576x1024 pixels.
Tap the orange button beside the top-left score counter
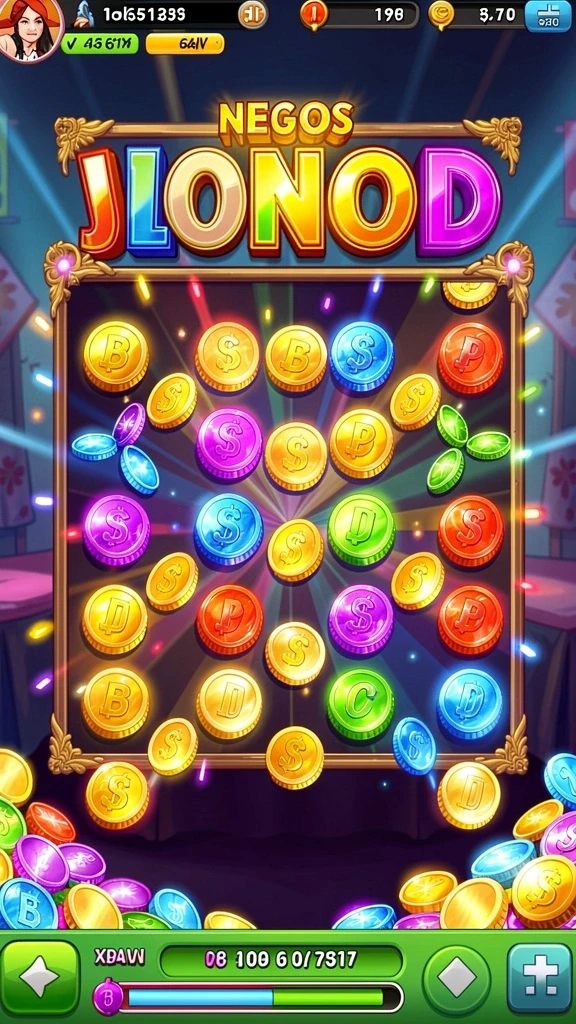coord(253,14)
